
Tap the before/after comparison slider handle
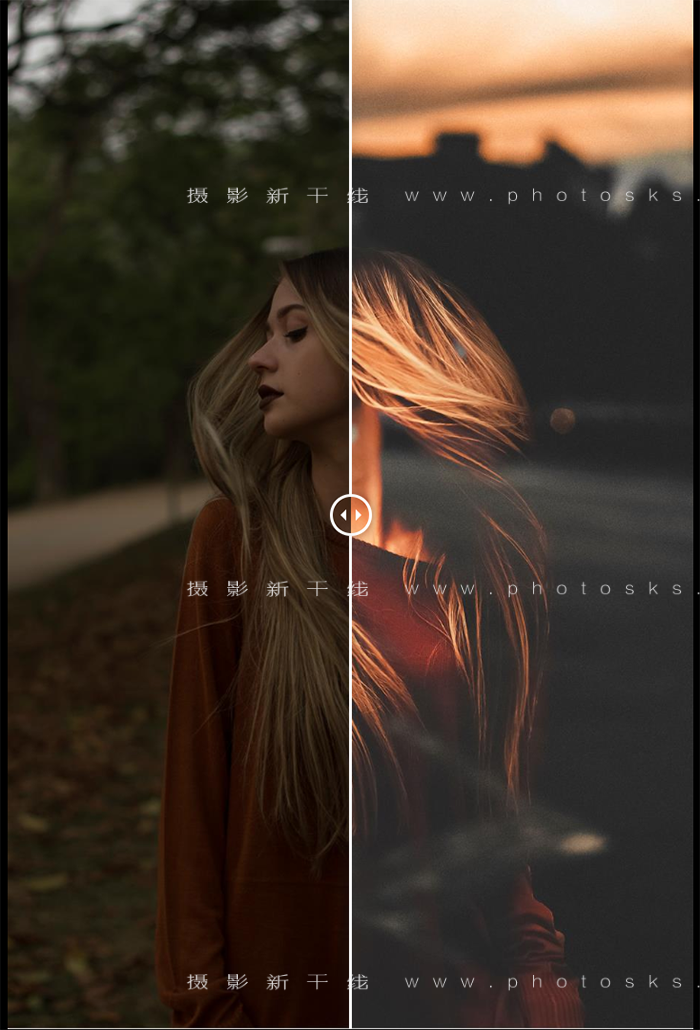pos(351,515)
